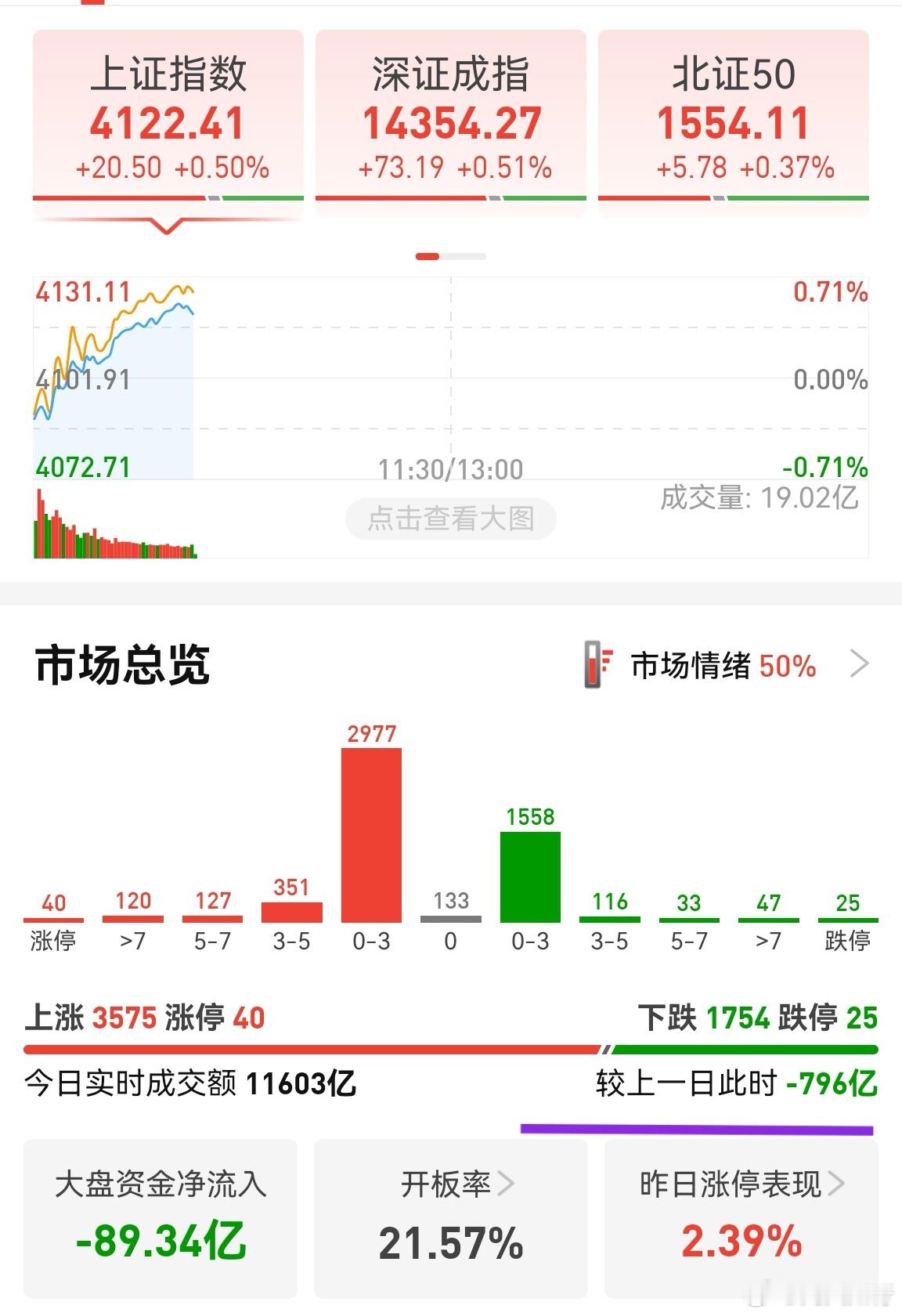The height and width of the screenshot is (1316, 902).
Task: Tap the 2977 tallest red distribution bar
Action: click(371, 834)
